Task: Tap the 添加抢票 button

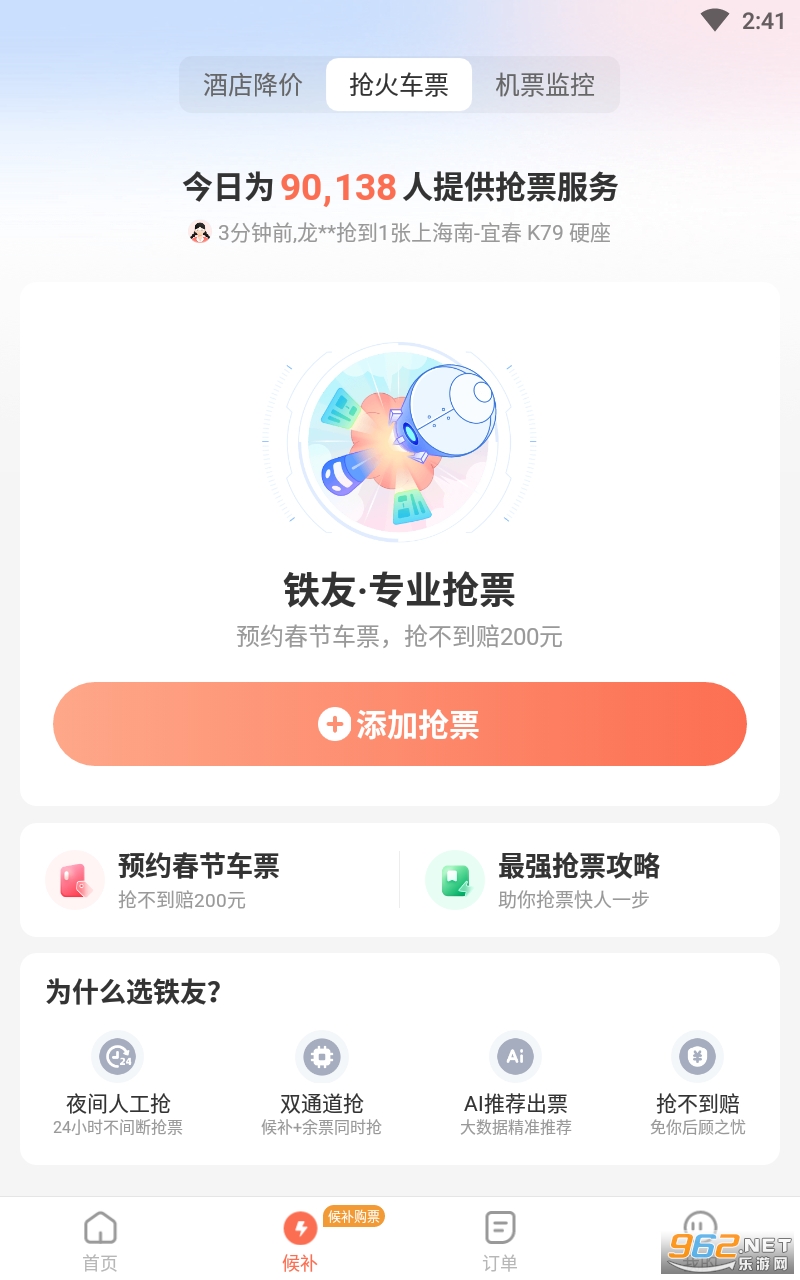Action: (400, 724)
